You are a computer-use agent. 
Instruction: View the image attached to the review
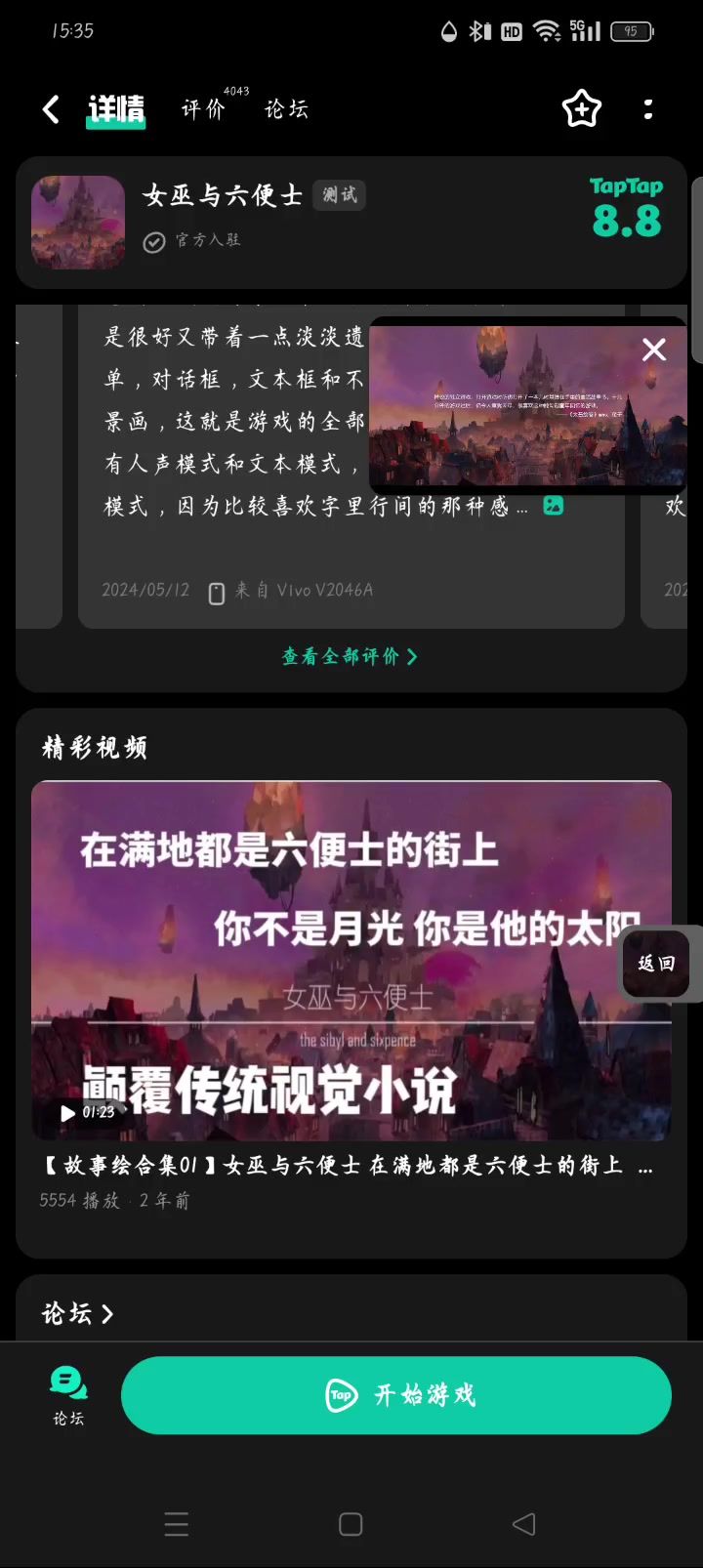(x=553, y=506)
